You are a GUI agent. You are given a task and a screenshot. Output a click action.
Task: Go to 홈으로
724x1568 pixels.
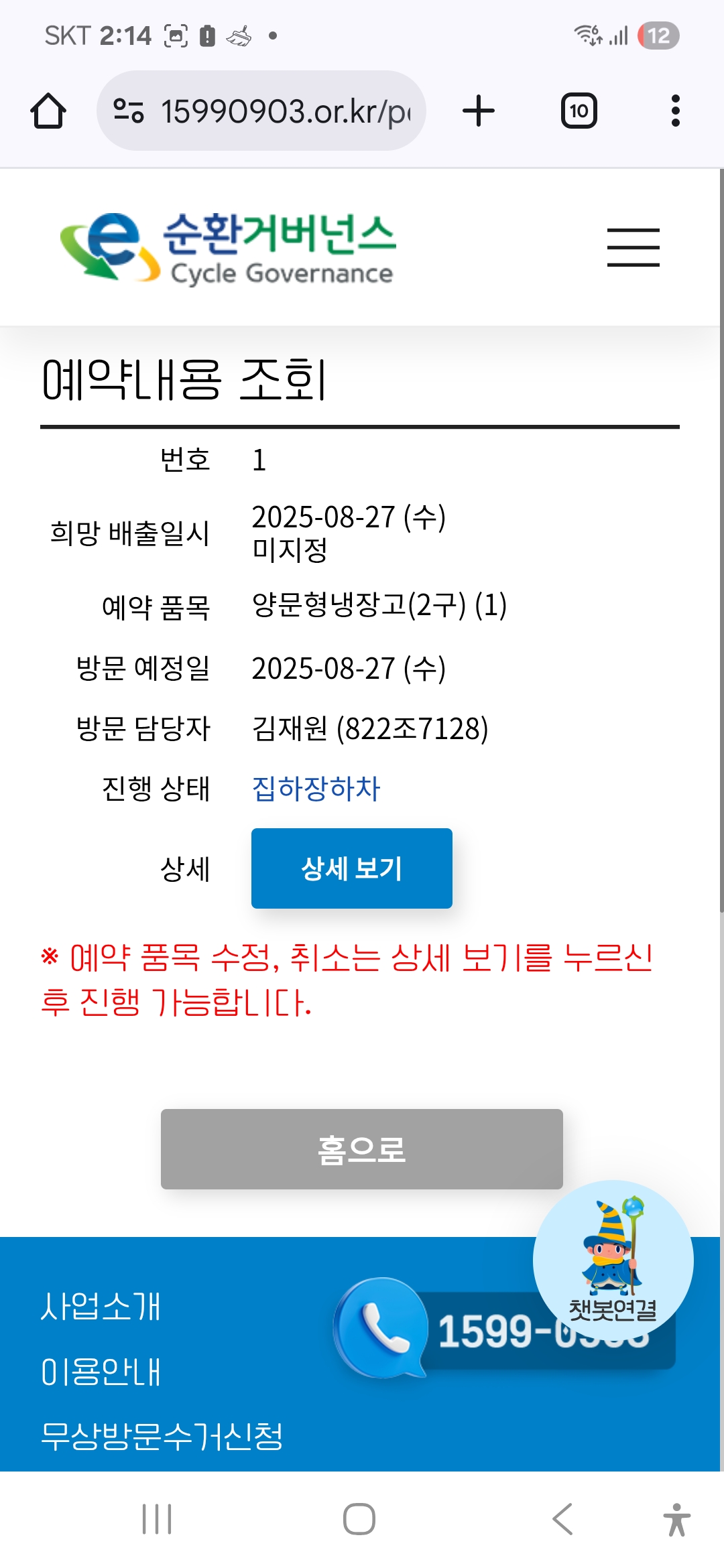click(361, 1149)
